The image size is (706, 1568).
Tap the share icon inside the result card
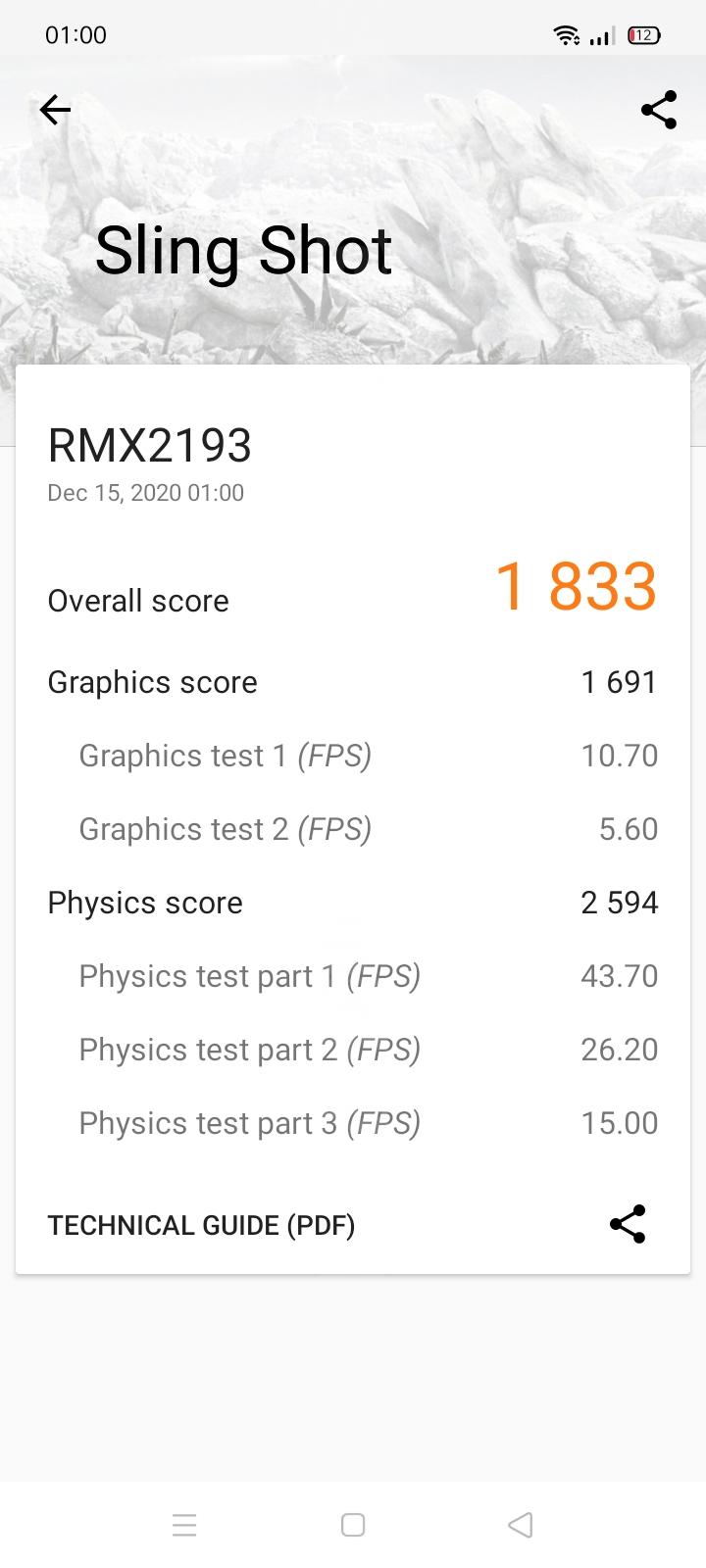pyautogui.click(x=628, y=1224)
